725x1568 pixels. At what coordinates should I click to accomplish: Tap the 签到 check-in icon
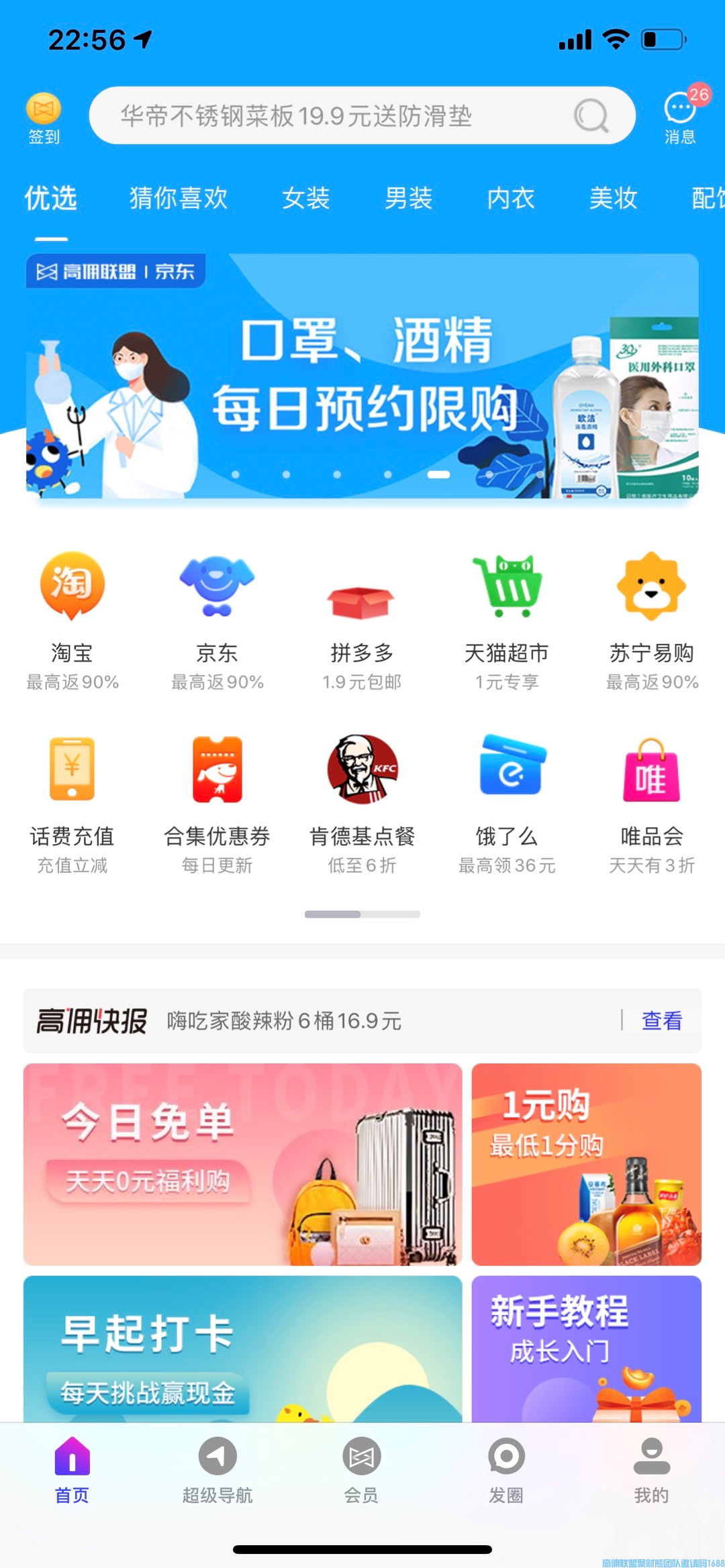click(44, 117)
